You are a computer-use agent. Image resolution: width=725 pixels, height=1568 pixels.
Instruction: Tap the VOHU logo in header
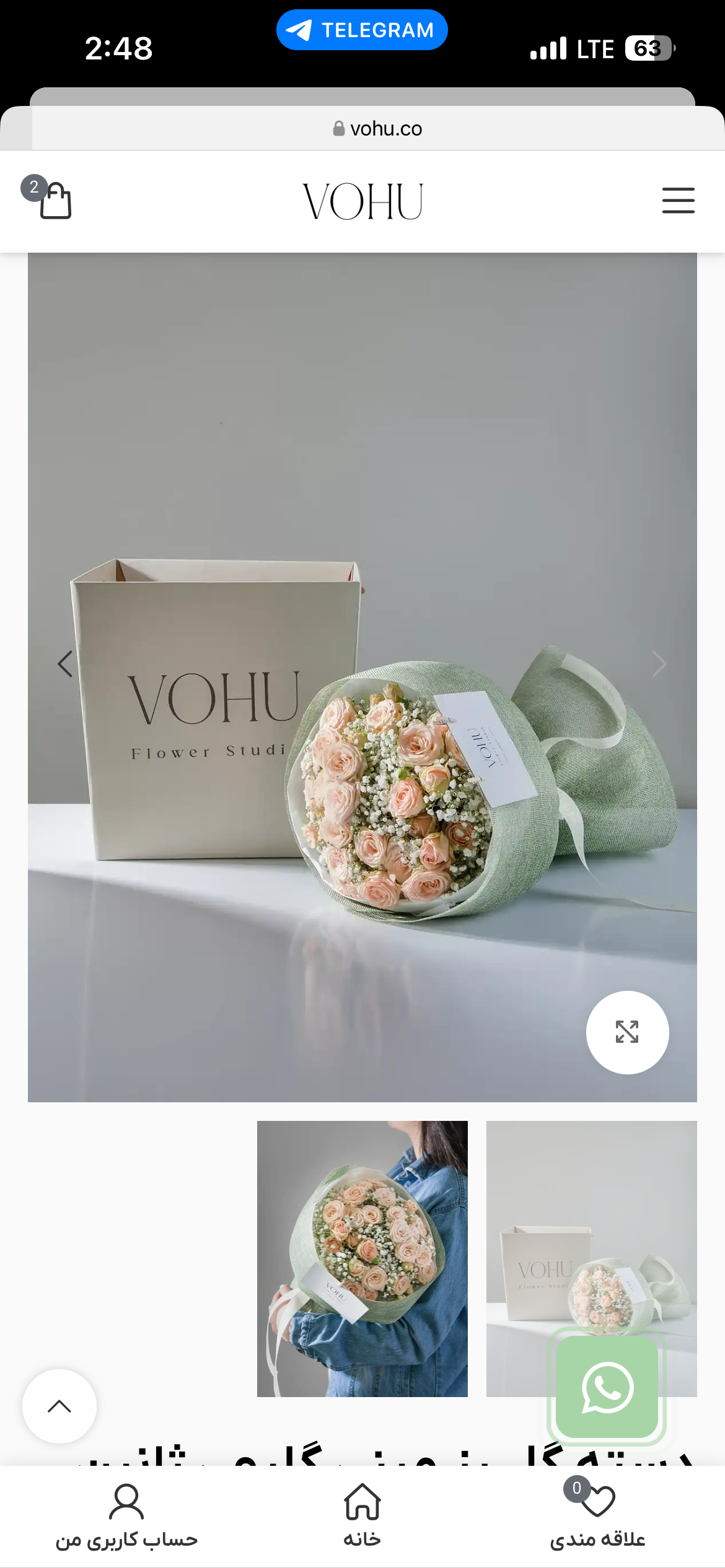click(362, 201)
